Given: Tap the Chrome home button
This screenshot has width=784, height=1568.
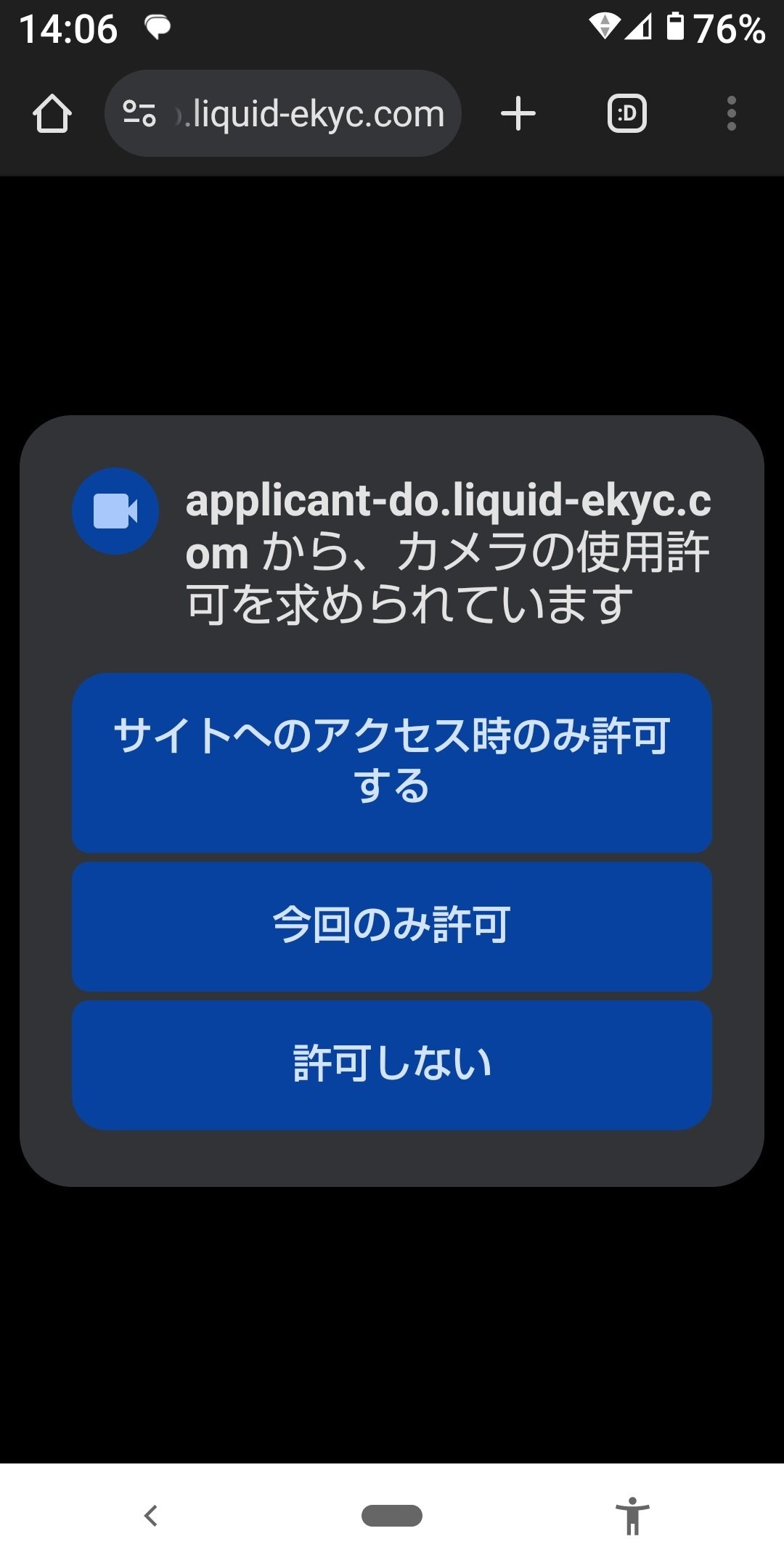Looking at the screenshot, I should (53, 113).
